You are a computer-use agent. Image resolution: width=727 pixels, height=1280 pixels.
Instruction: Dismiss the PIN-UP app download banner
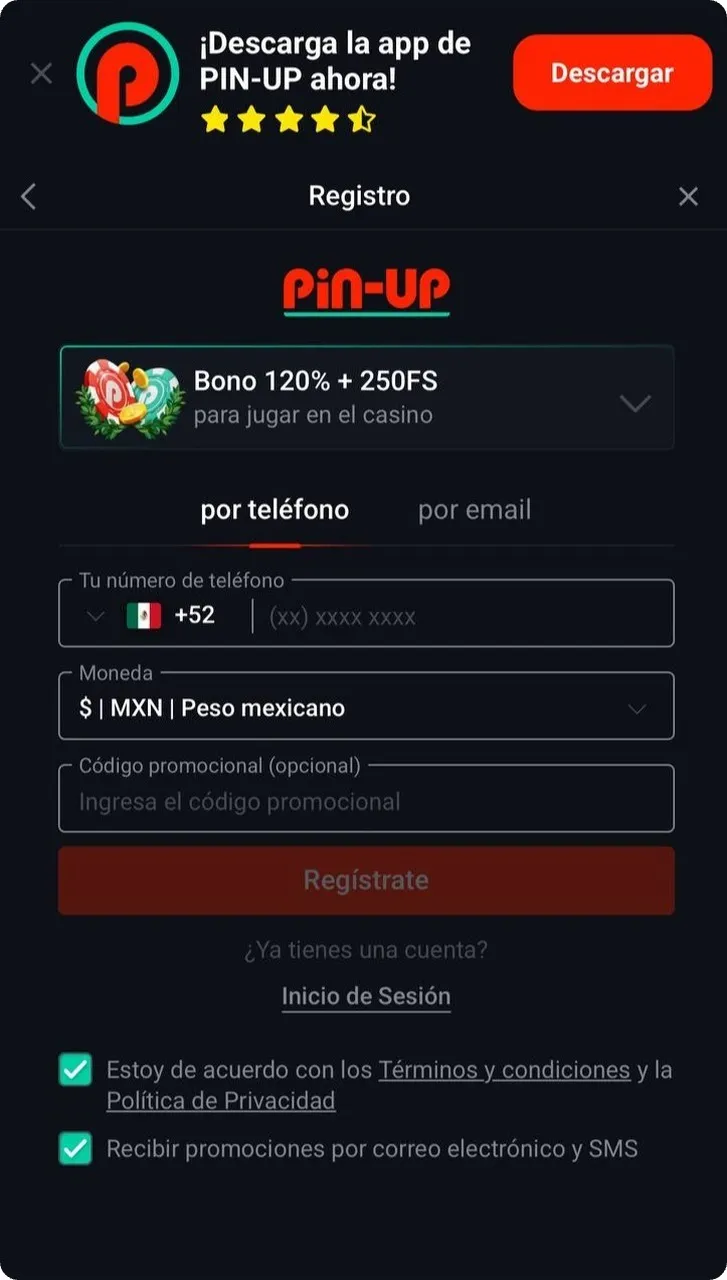pyautogui.click(x=41, y=73)
